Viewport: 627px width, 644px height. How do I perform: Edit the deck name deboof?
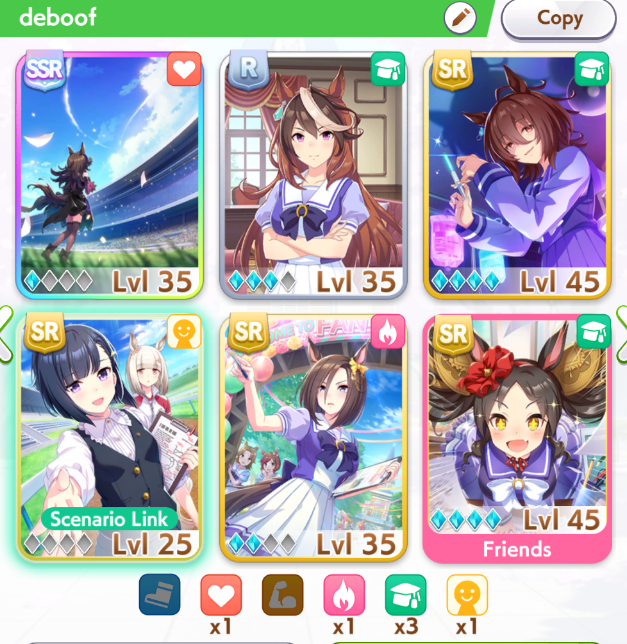(x=460, y=18)
